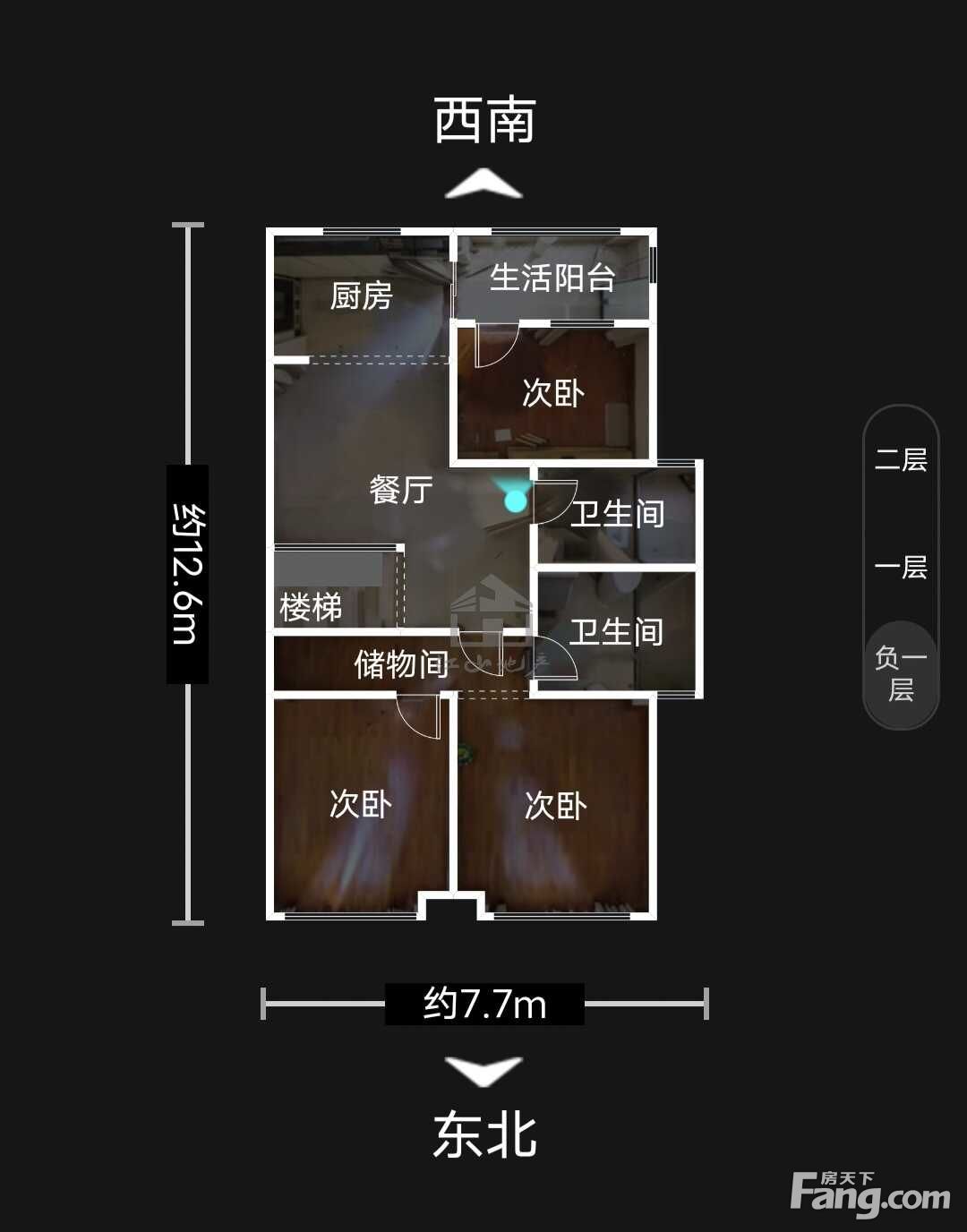Screen dimensions: 967x1232
Task: Switch to the 一层 floor plan
Action: pos(901,567)
